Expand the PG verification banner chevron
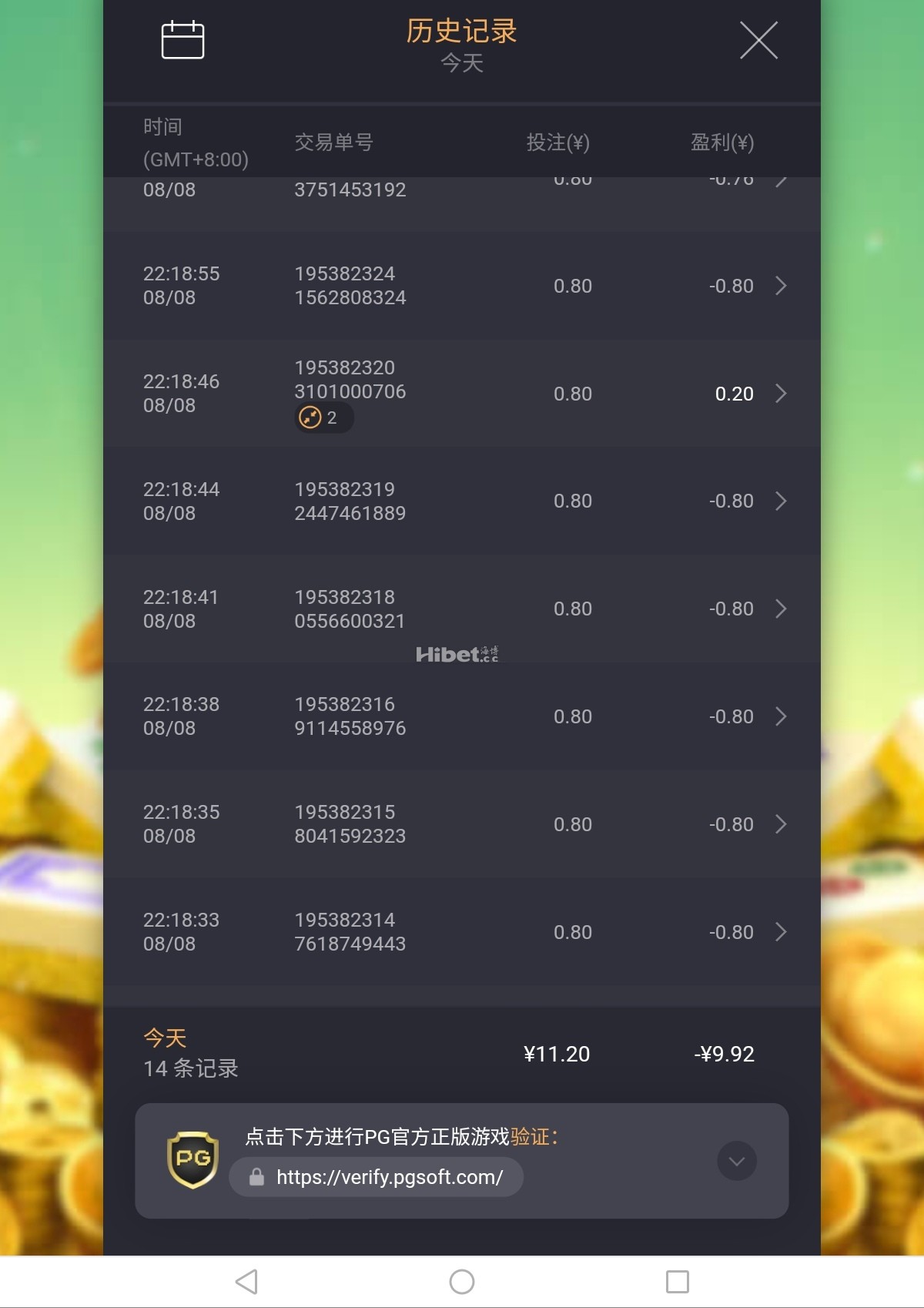The image size is (924, 1308). [737, 1161]
